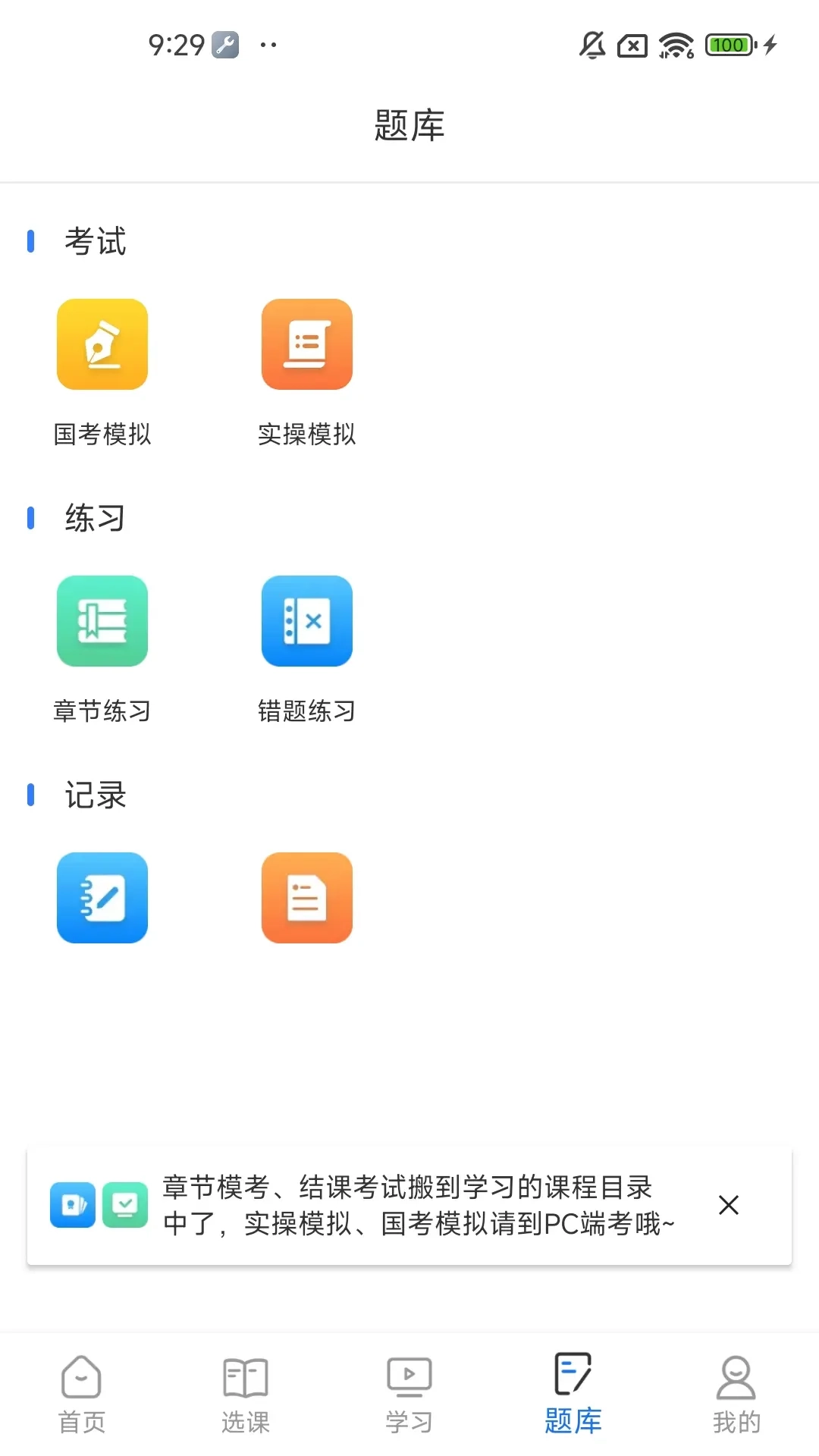This screenshot has height=1456, width=819.
Task: Select the 首页 home tab
Action: (x=81, y=1395)
